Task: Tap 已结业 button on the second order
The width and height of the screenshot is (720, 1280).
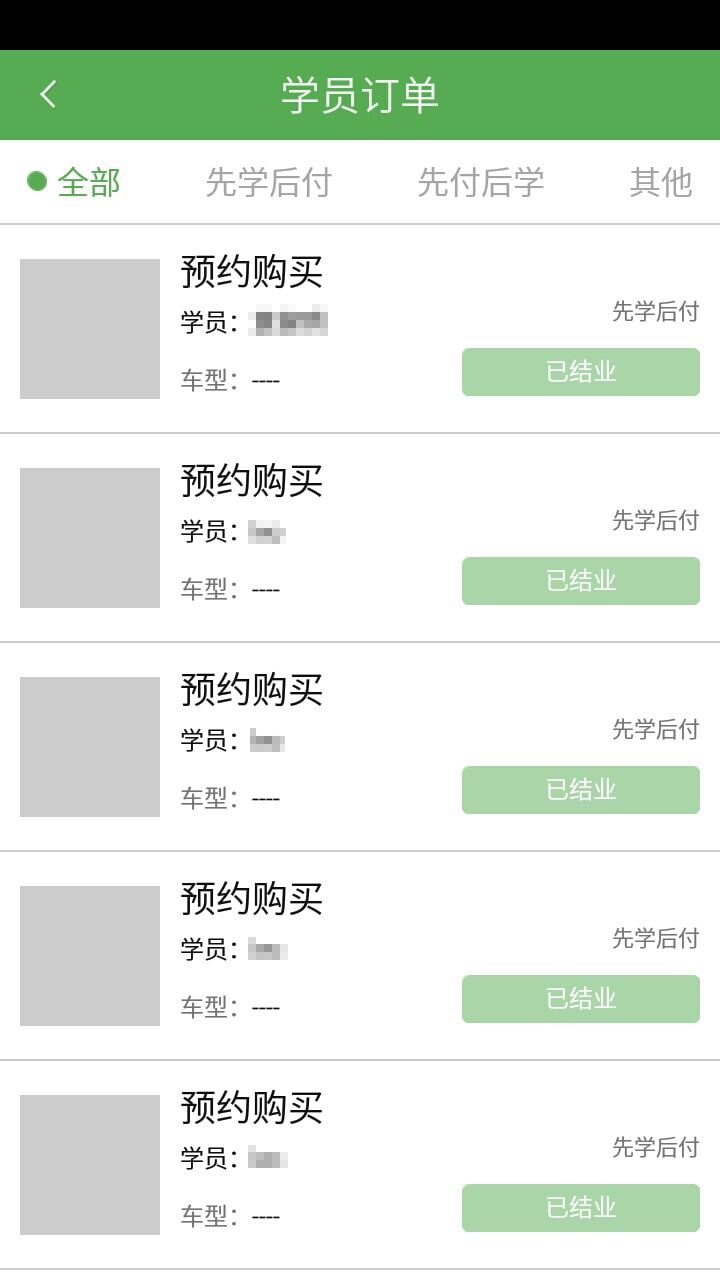Action: 580,581
